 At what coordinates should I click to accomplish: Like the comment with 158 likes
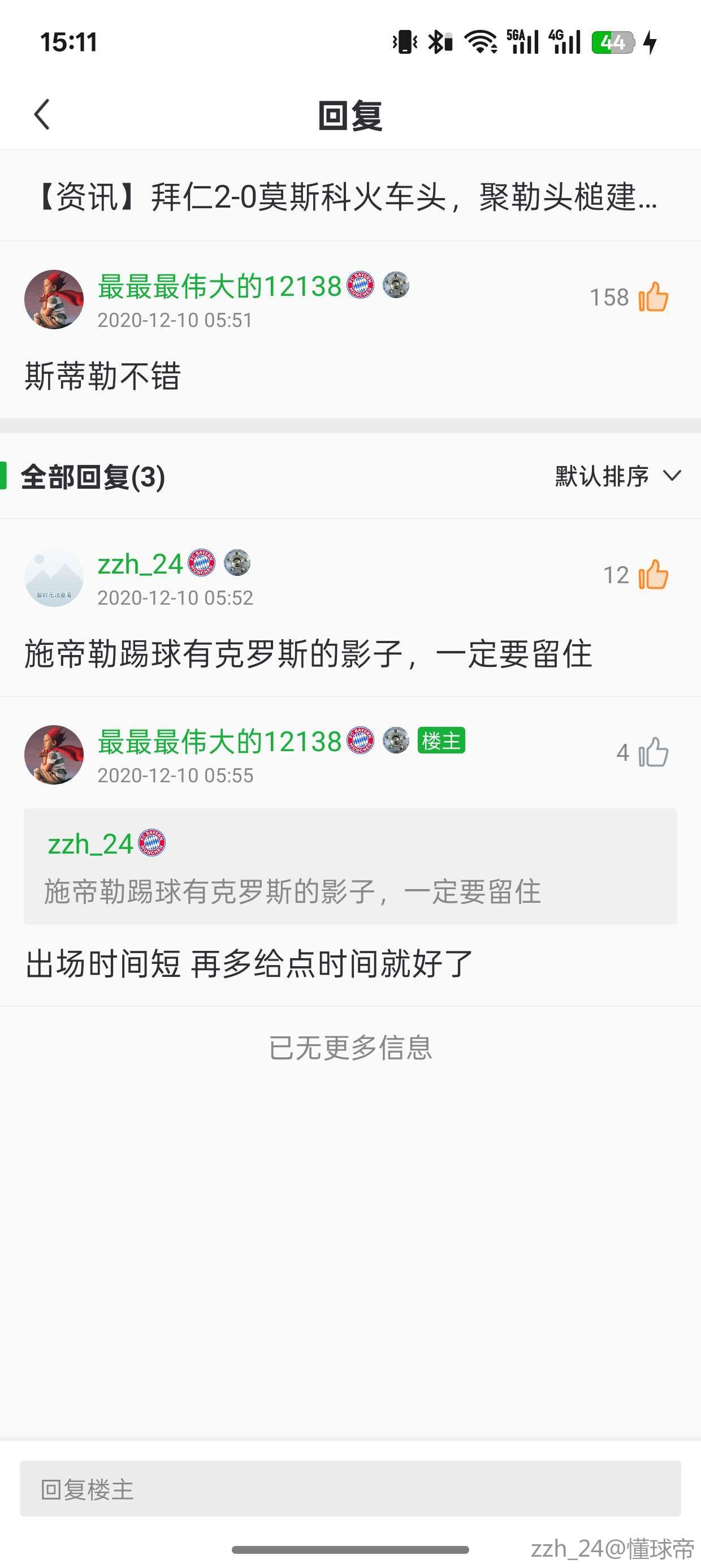[653, 297]
